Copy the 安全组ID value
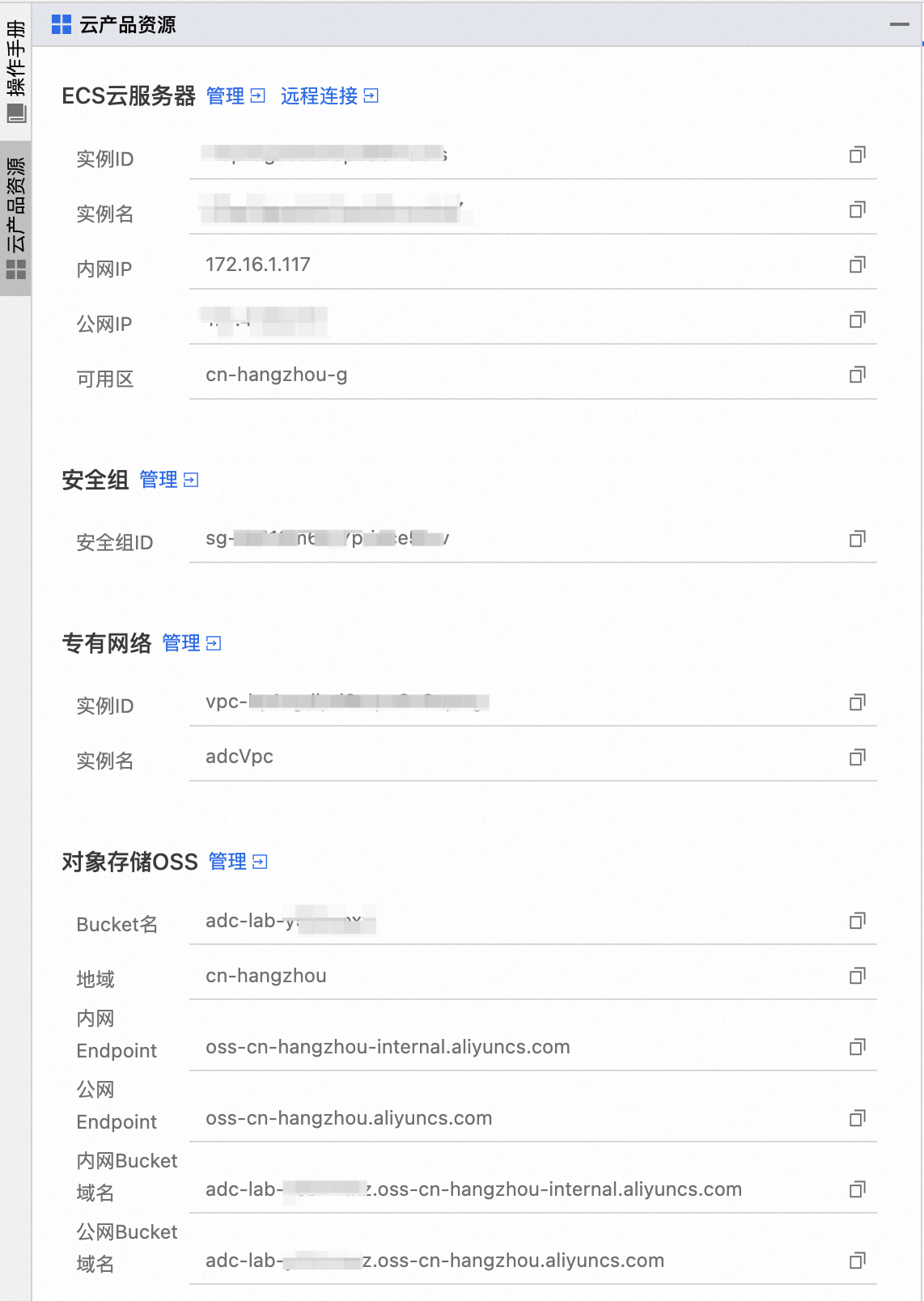924x1301 pixels. tap(858, 539)
